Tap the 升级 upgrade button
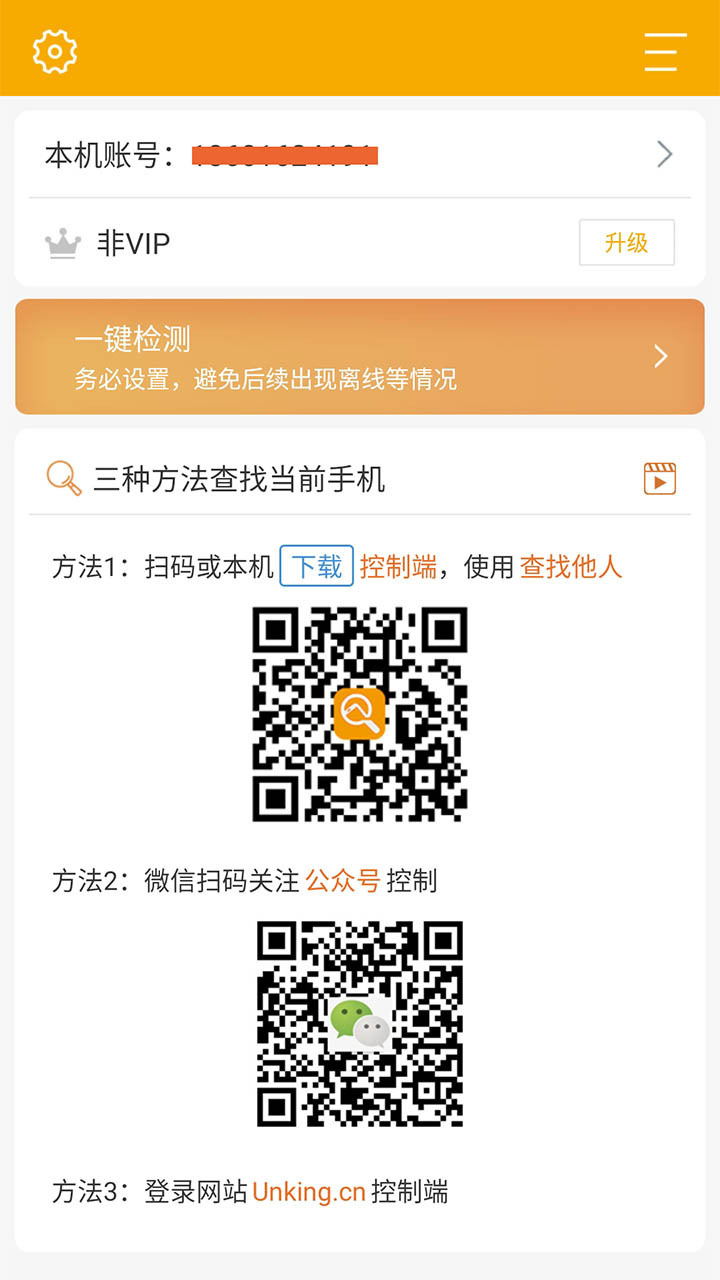Viewport: 720px width, 1280px height. pos(627,243)
